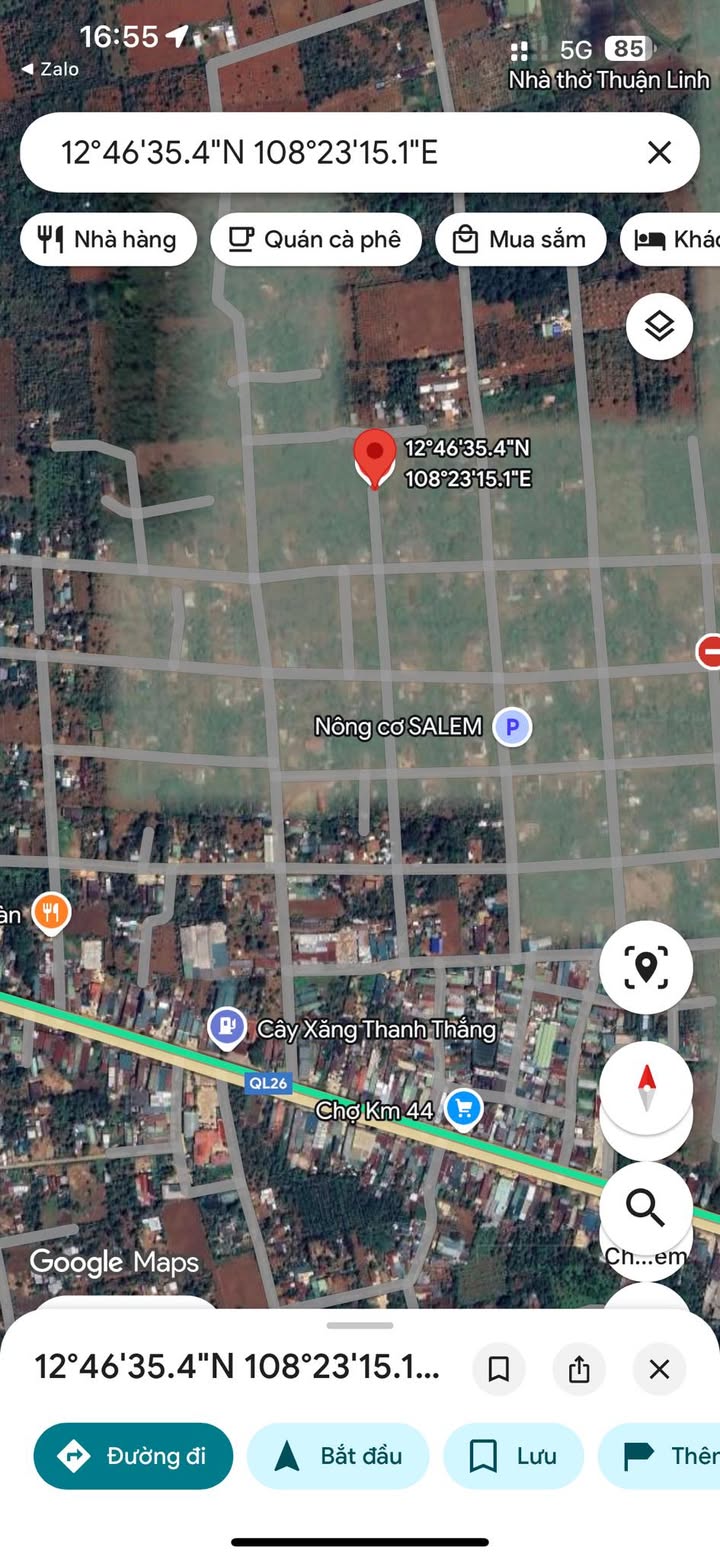Return to Zalo from status bar
720x1560 pixels.
50,69
